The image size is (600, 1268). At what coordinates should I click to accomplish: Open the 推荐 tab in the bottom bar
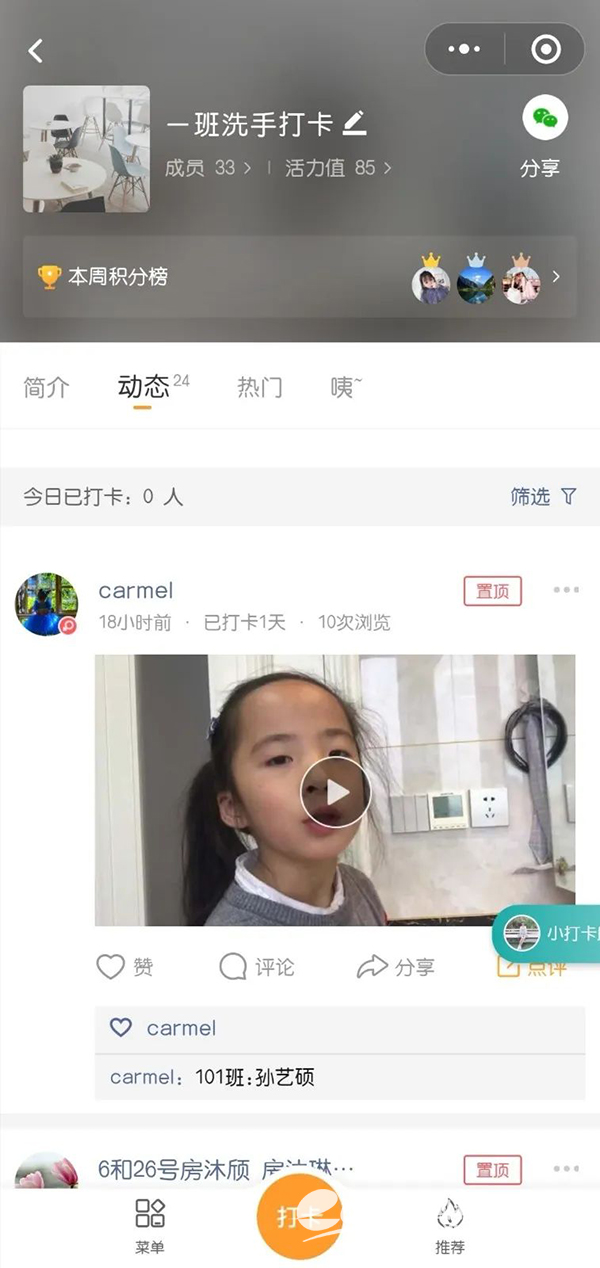pyautogui.click(x=450, y=1226)
